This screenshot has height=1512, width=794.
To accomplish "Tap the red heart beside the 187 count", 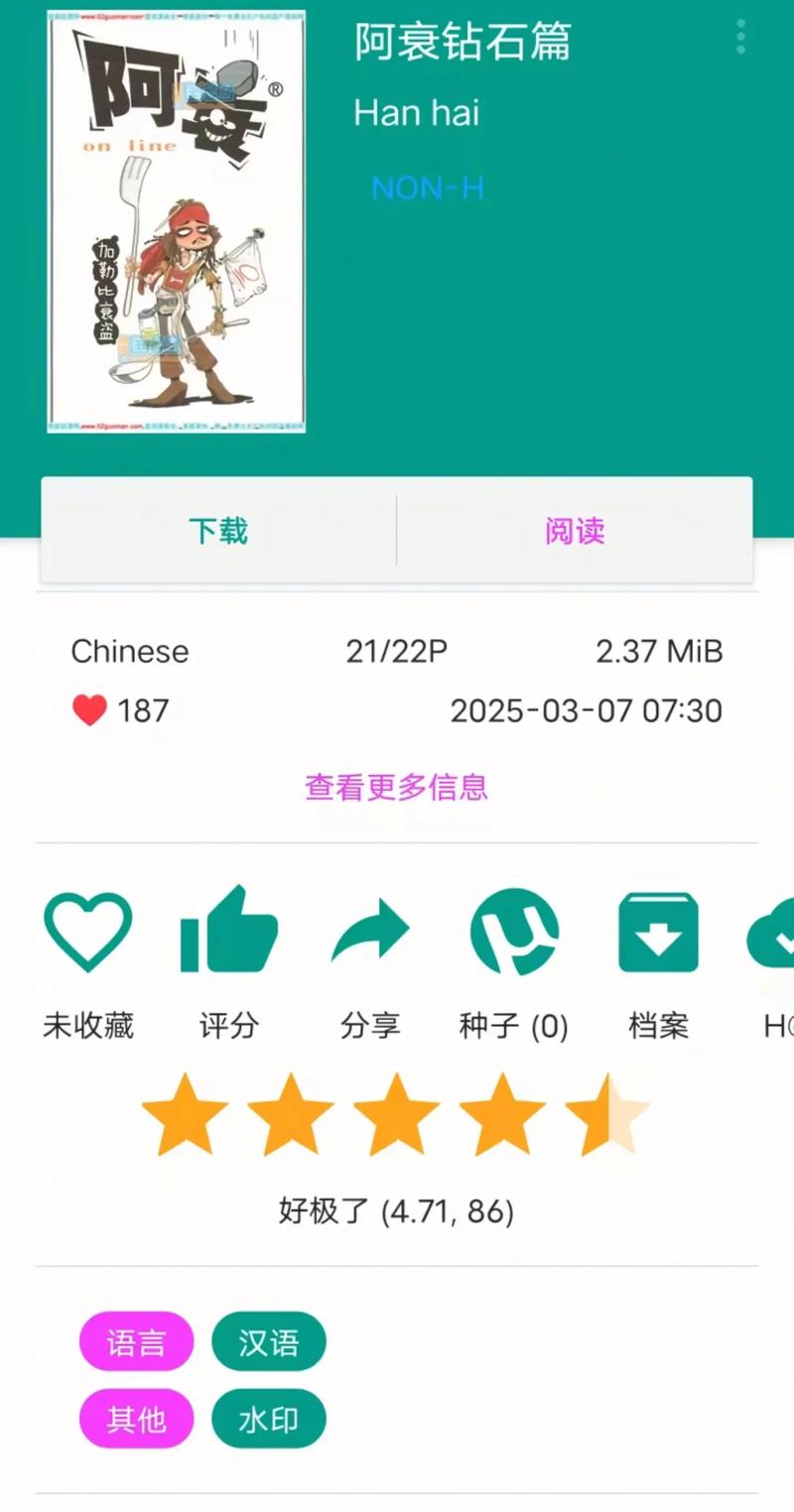I will click(89, 710).
